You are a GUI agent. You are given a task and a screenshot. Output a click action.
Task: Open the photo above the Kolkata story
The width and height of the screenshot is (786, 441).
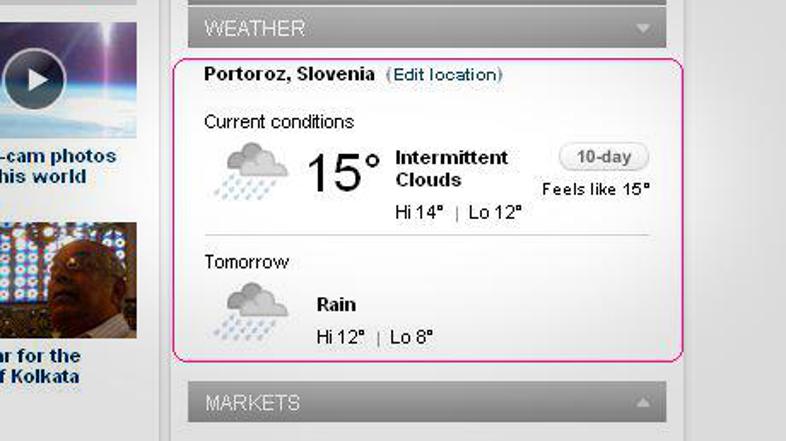[x=67, y=279]
